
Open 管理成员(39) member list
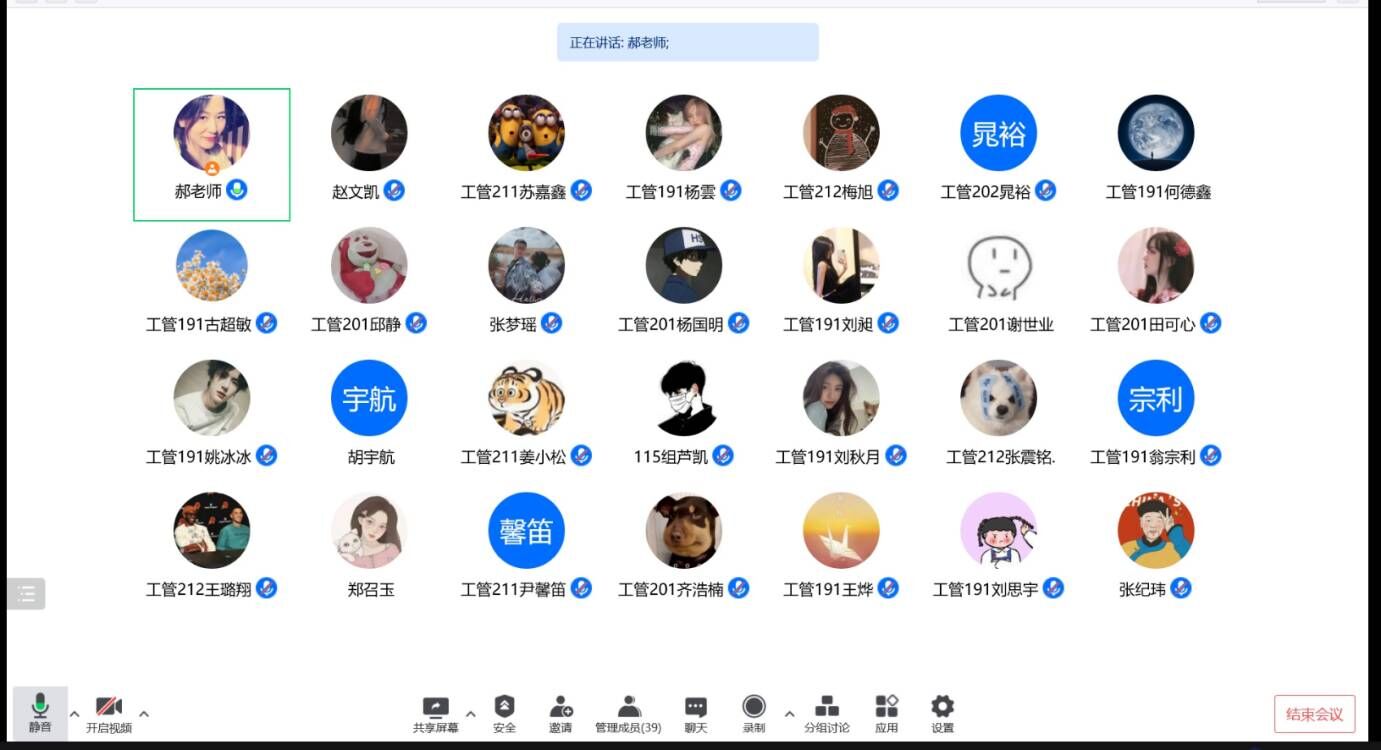click(628, 712)
